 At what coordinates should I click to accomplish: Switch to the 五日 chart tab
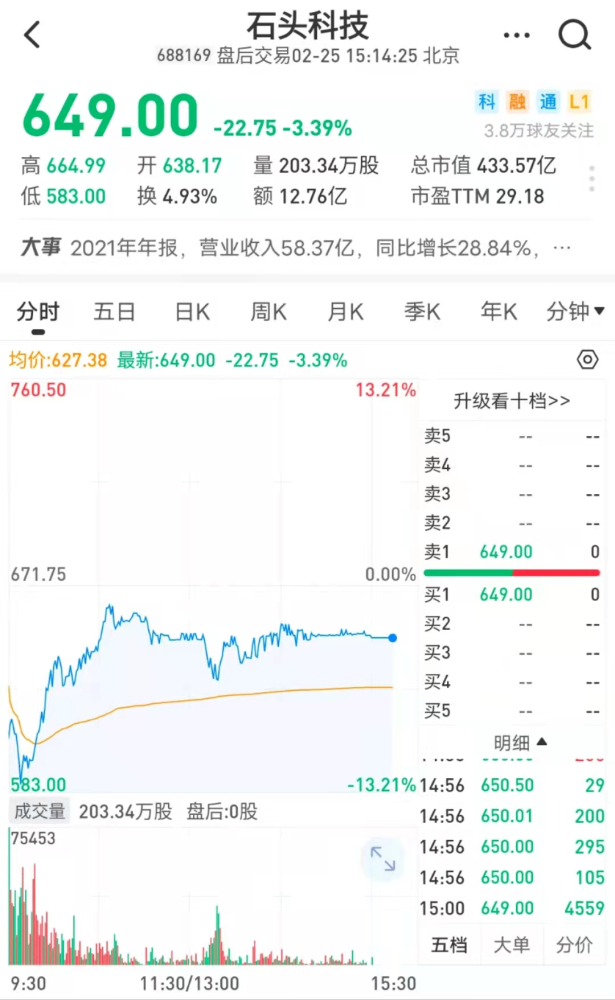tap(114, 312)
